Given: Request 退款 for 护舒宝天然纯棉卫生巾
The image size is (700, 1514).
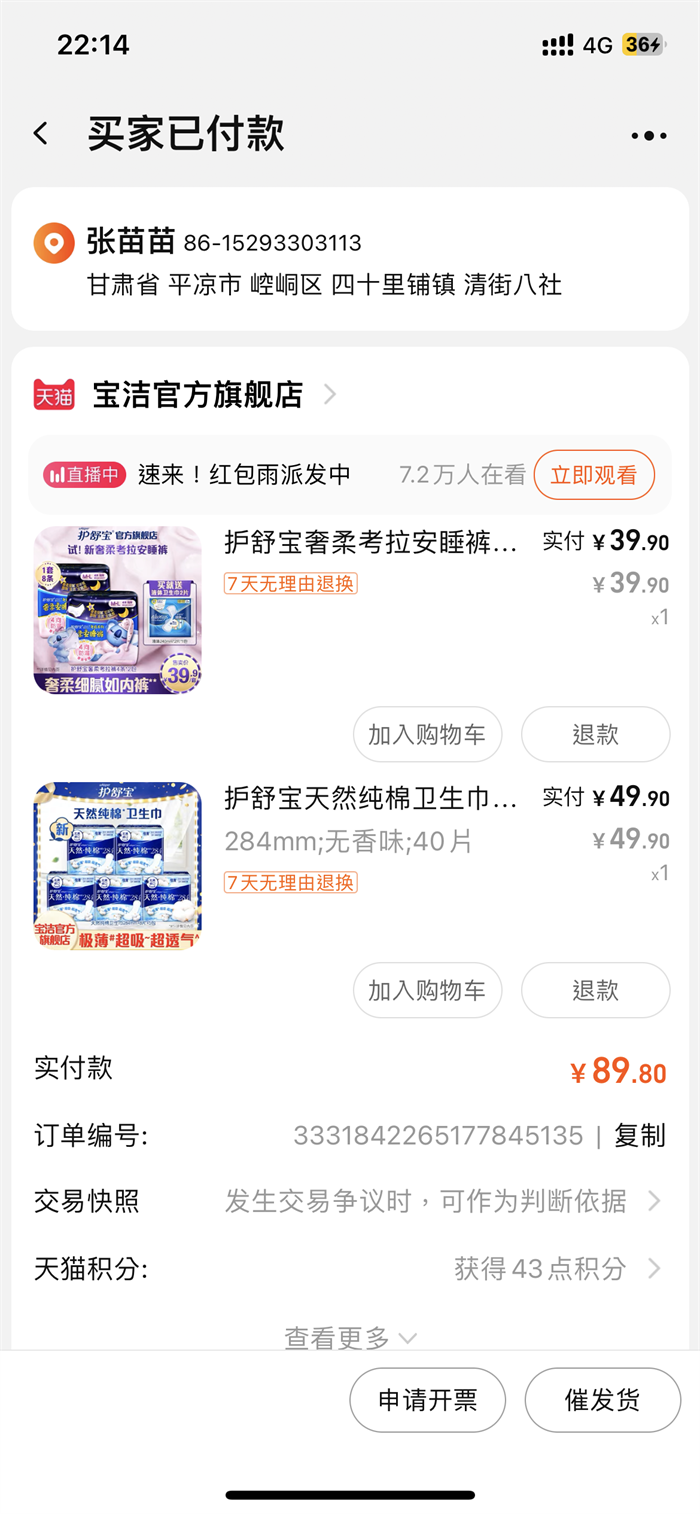Looking at the screenshot, I should pyautogui.click(x=595, y=991).
